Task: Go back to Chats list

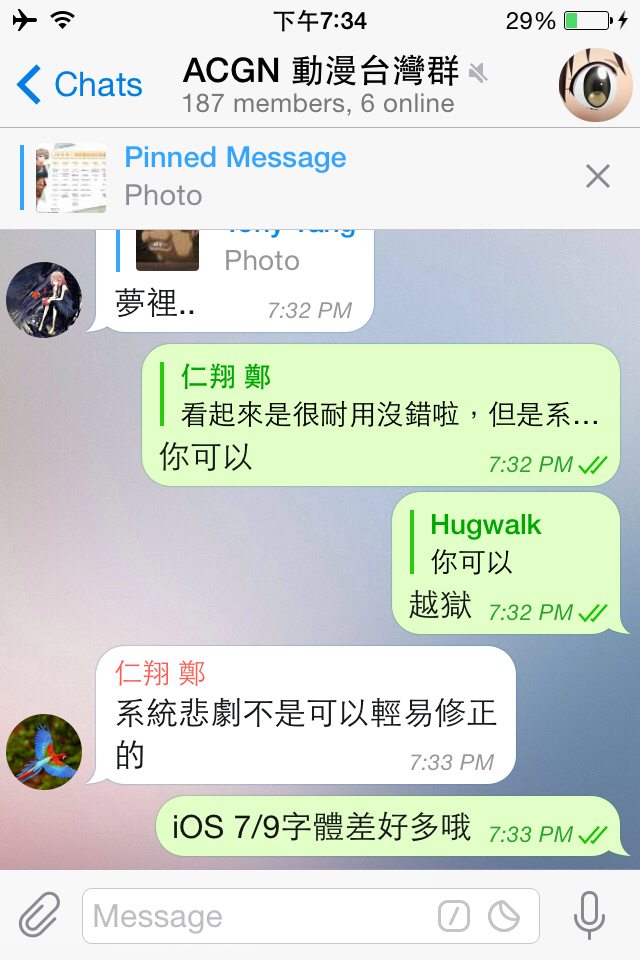Action: pos(80,85)
